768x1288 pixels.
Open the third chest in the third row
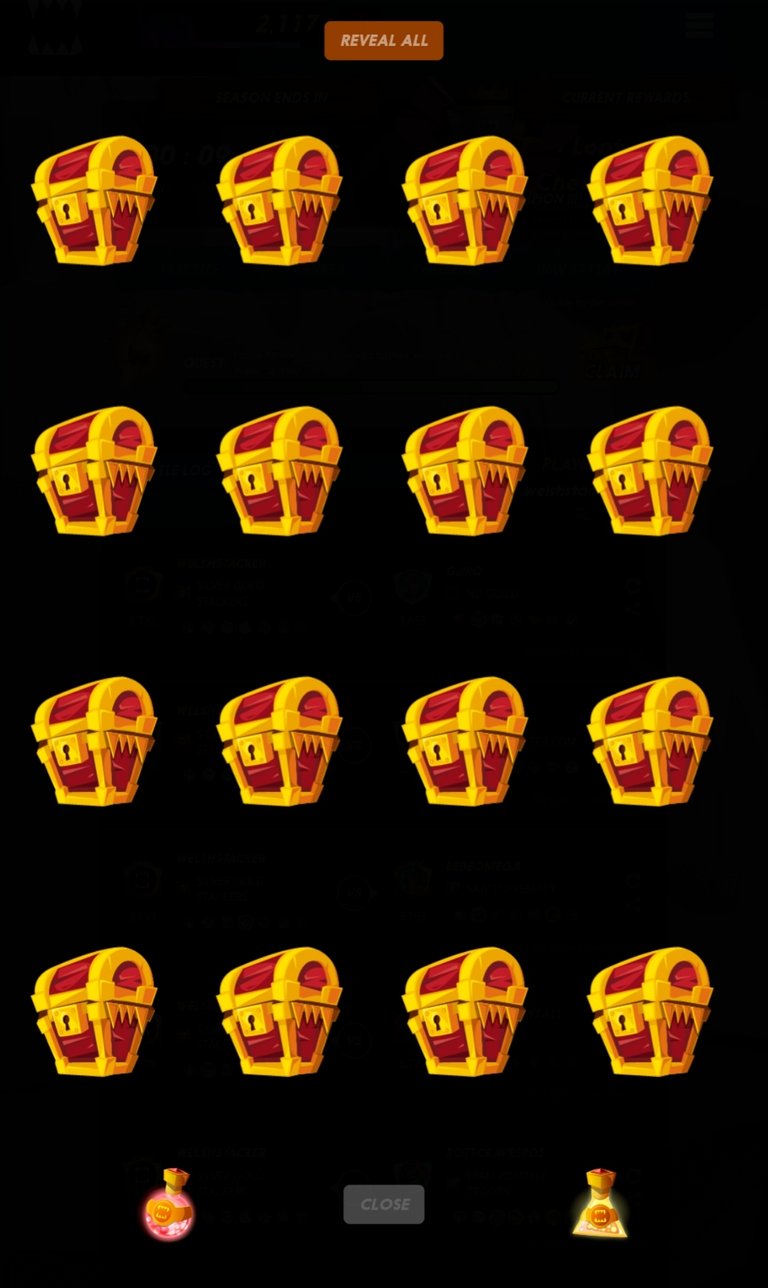click(465, 741)
